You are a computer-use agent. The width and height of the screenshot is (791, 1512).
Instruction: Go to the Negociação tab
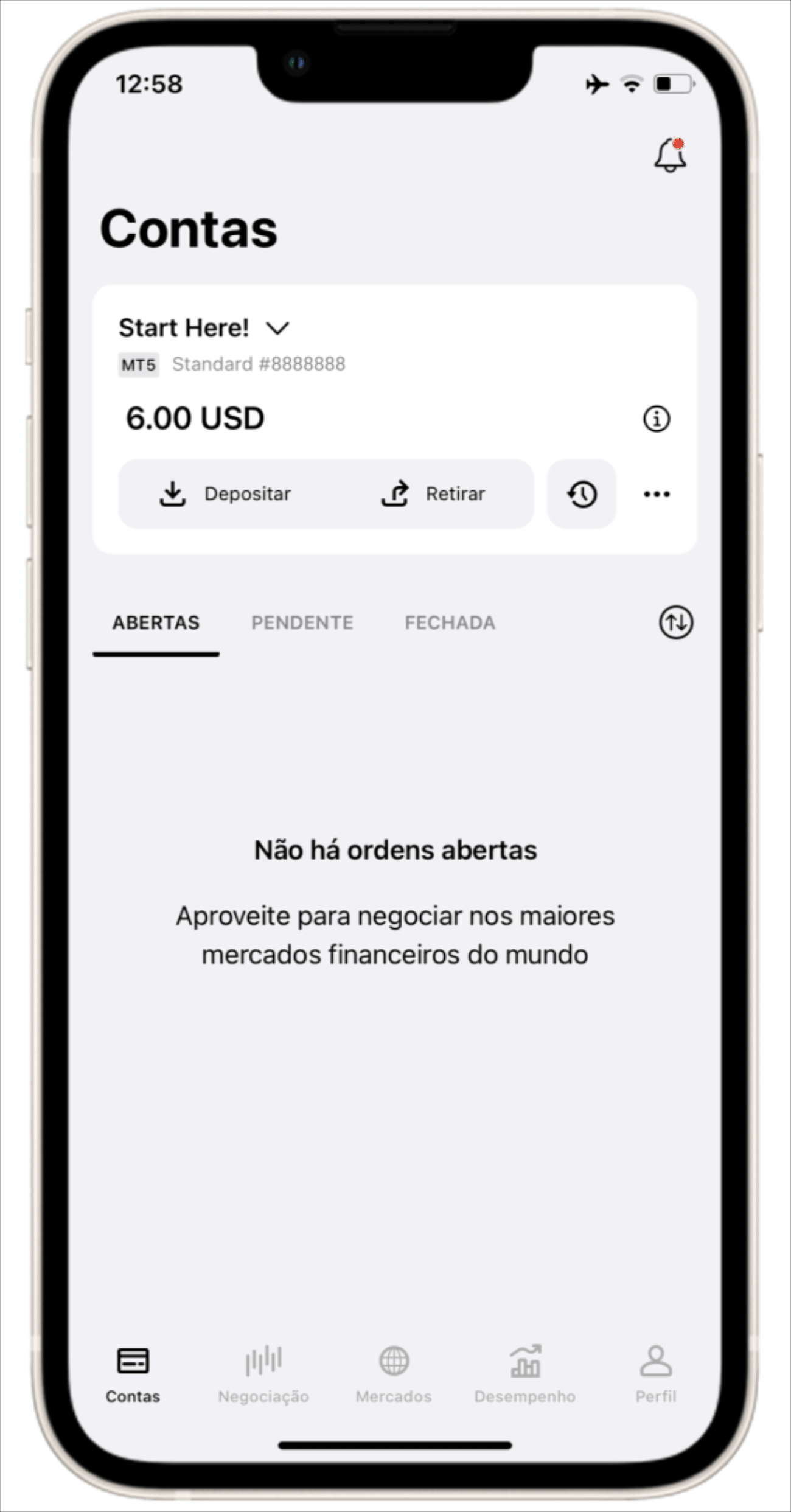263,1374
